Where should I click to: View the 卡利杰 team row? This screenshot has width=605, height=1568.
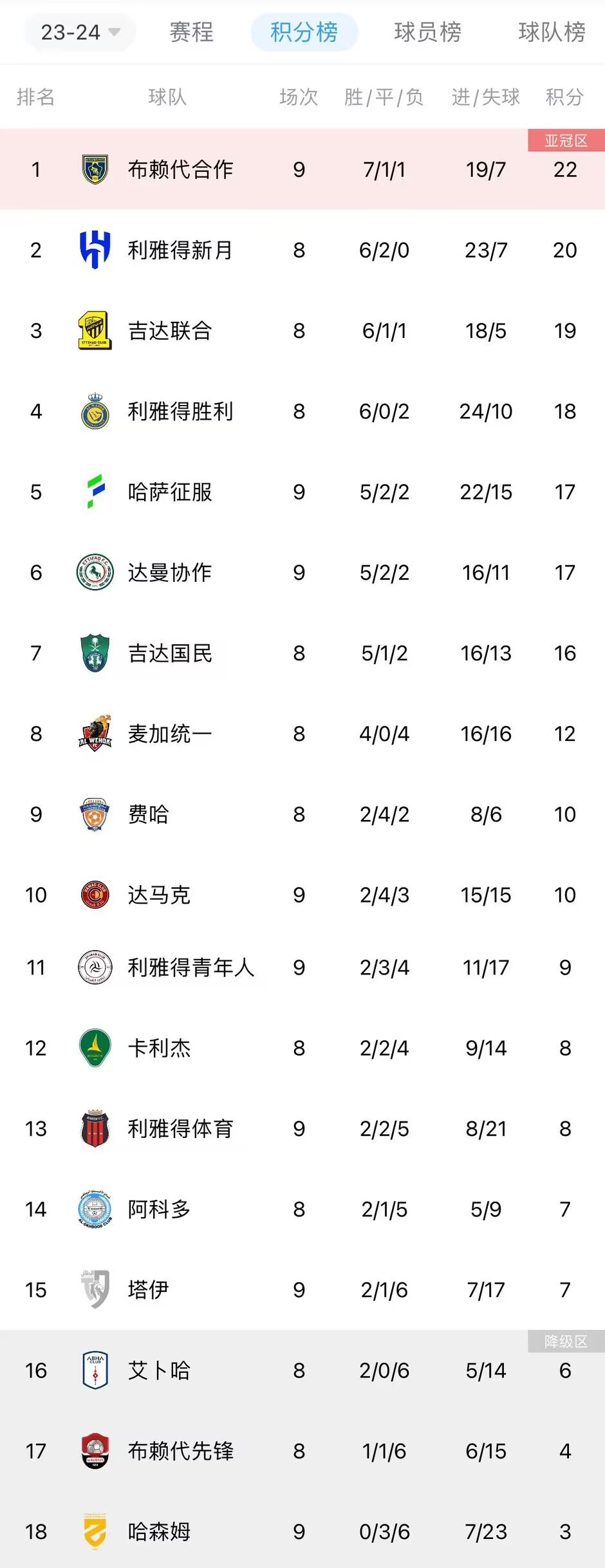[159, 1048]
